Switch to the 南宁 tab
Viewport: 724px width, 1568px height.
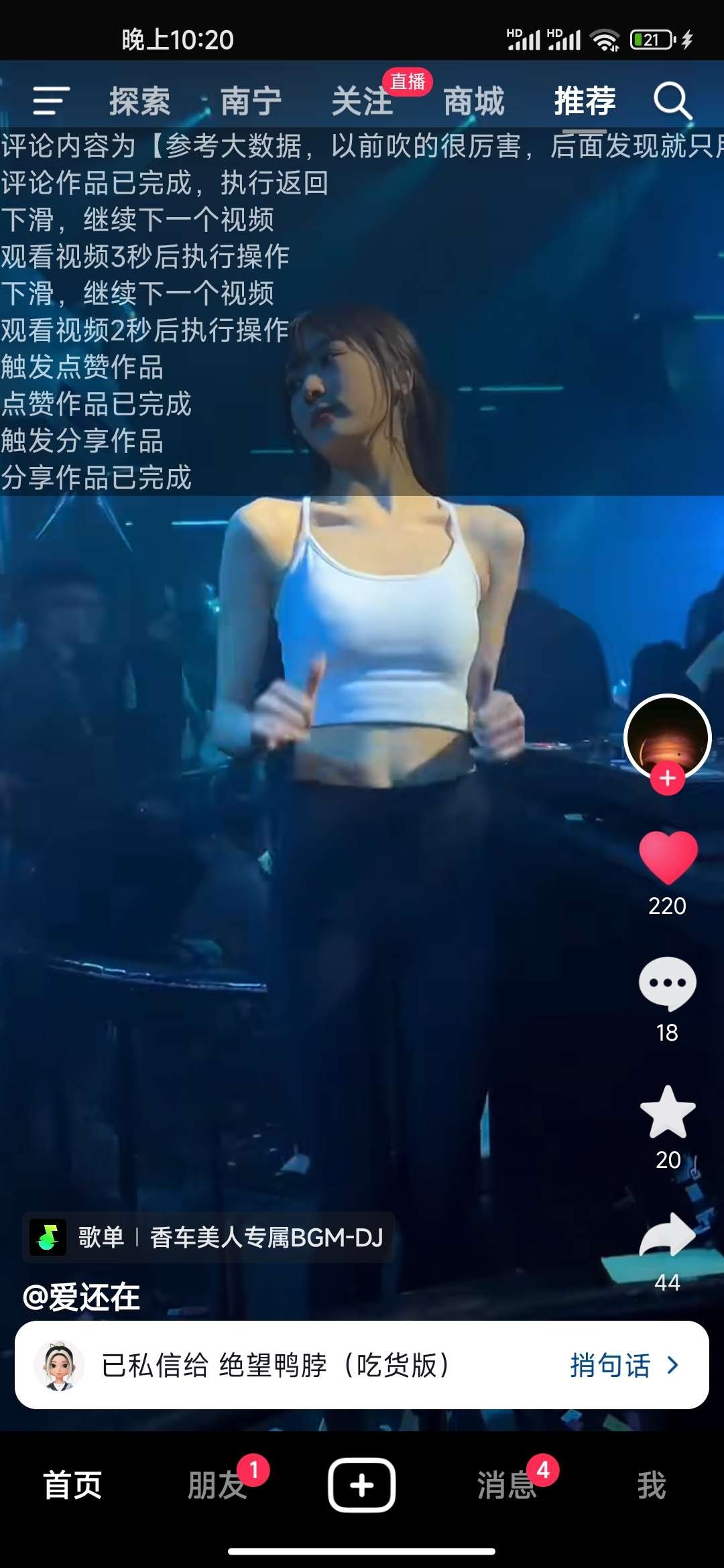(x=251, y=101)
